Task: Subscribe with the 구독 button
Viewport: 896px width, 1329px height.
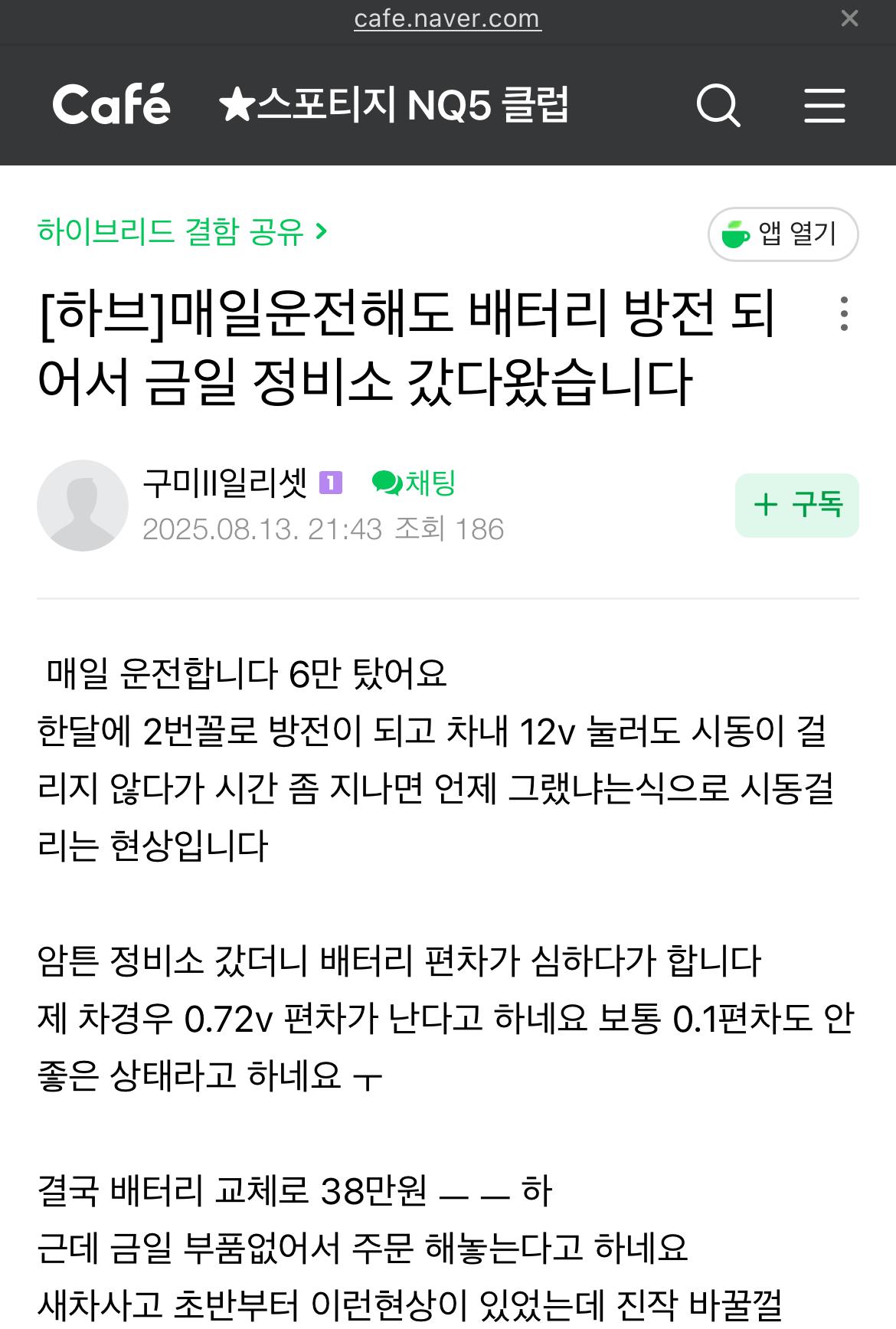Action: [796, 506]
